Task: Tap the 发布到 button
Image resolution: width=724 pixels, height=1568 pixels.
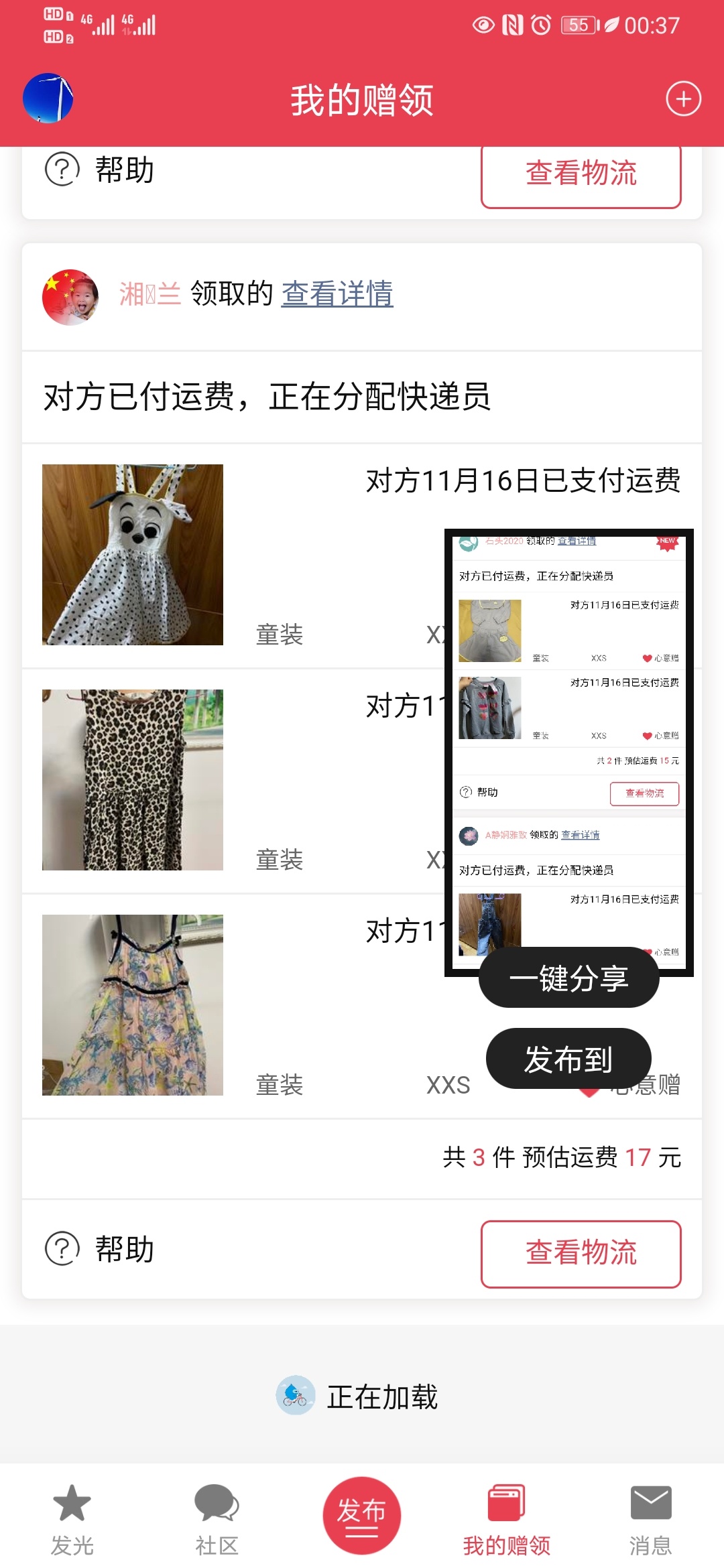Action: pos(568,1059)
